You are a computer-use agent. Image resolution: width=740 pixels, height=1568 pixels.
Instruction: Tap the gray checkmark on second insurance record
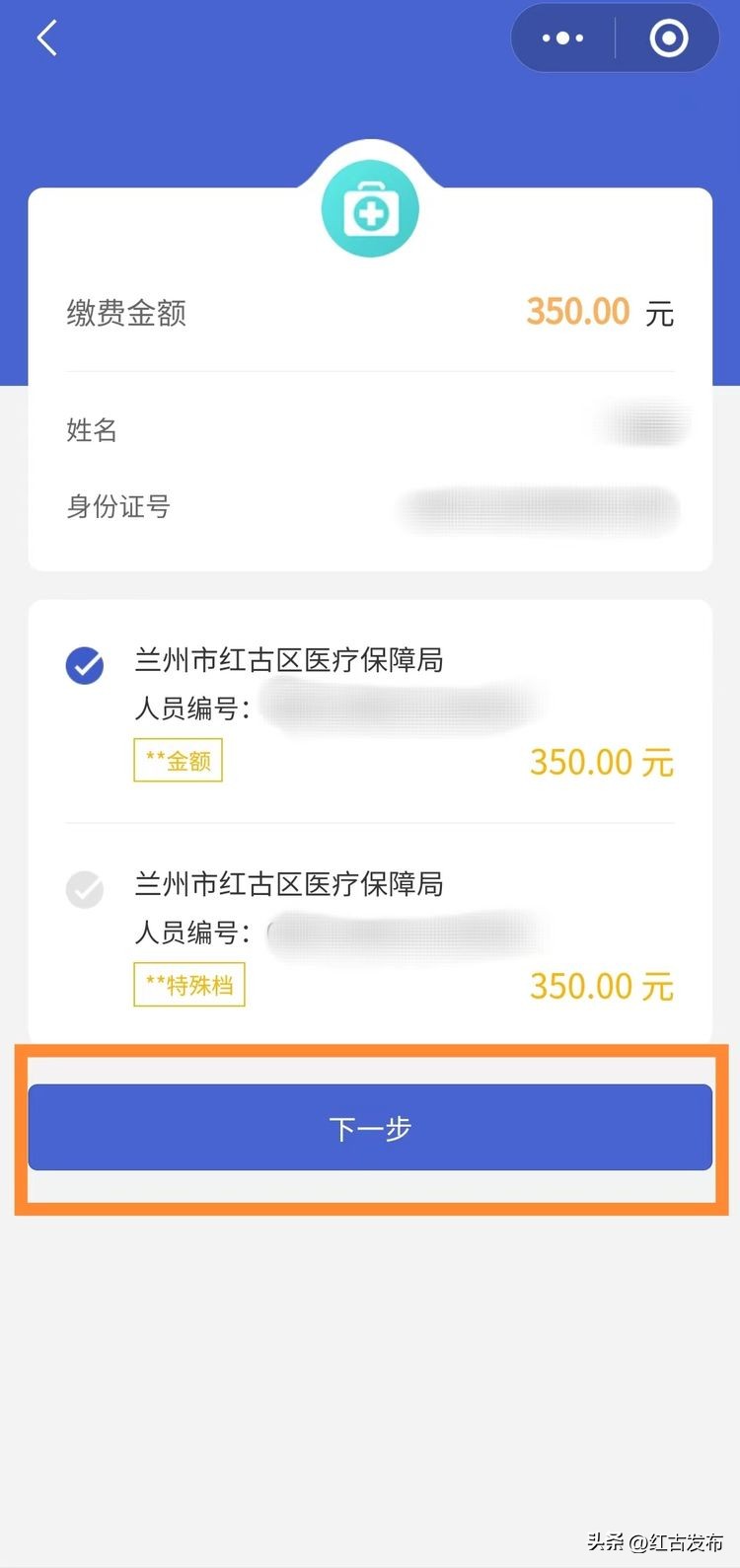(85, 890)
